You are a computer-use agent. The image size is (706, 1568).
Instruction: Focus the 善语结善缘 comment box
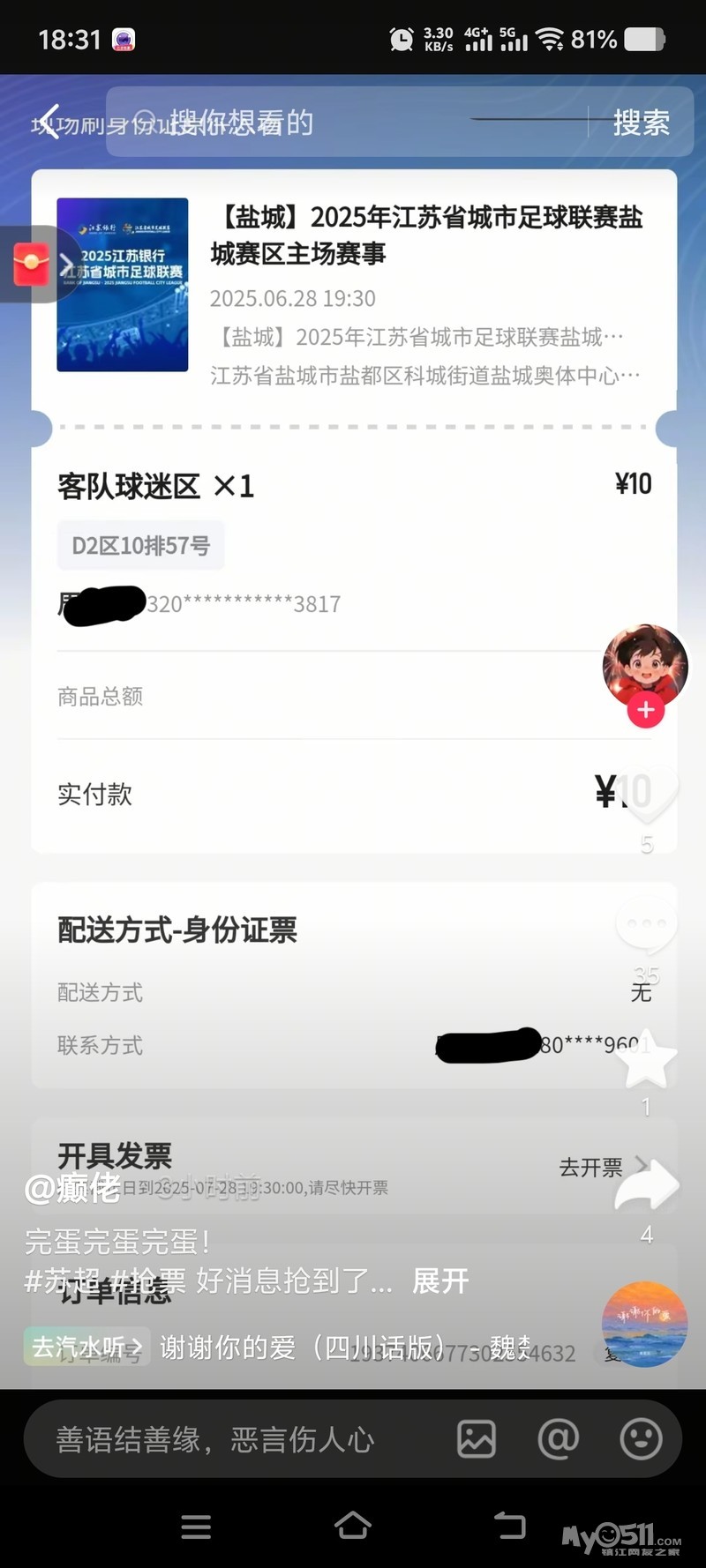(x=238, y=1439)
